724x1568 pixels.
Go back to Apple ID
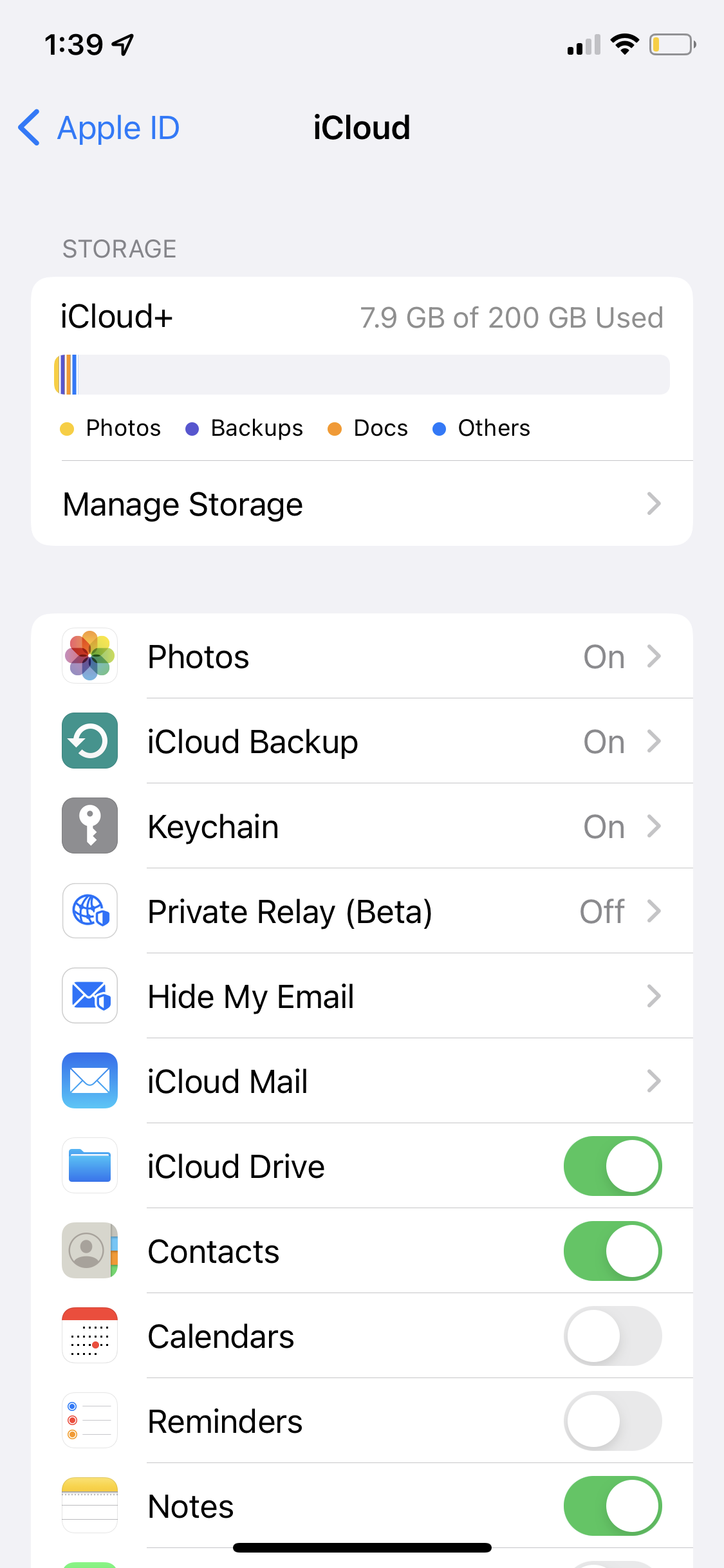(97, 127)
